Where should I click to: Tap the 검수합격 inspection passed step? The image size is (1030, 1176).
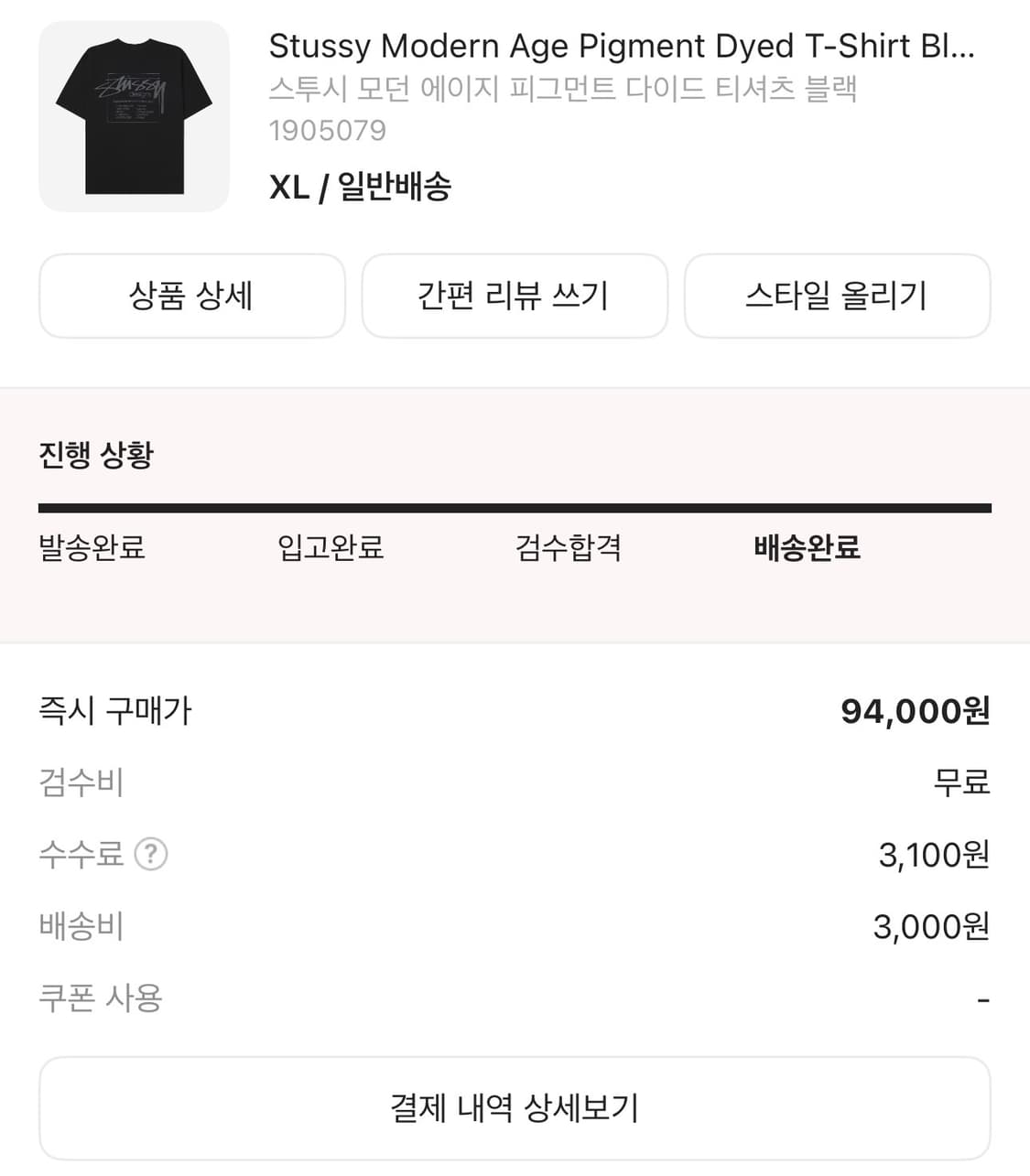[x=568, y=548]
